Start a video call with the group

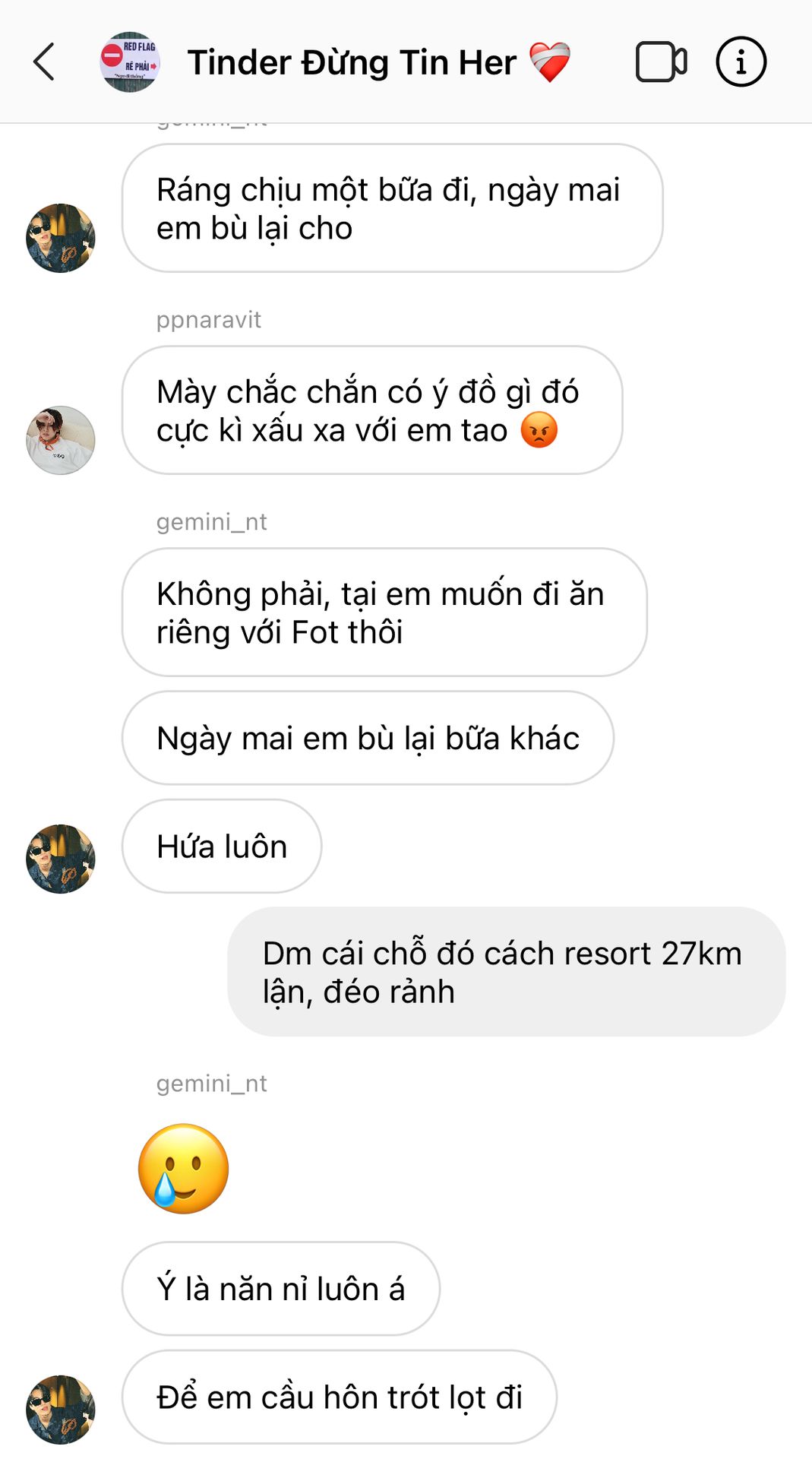(661, 62)
